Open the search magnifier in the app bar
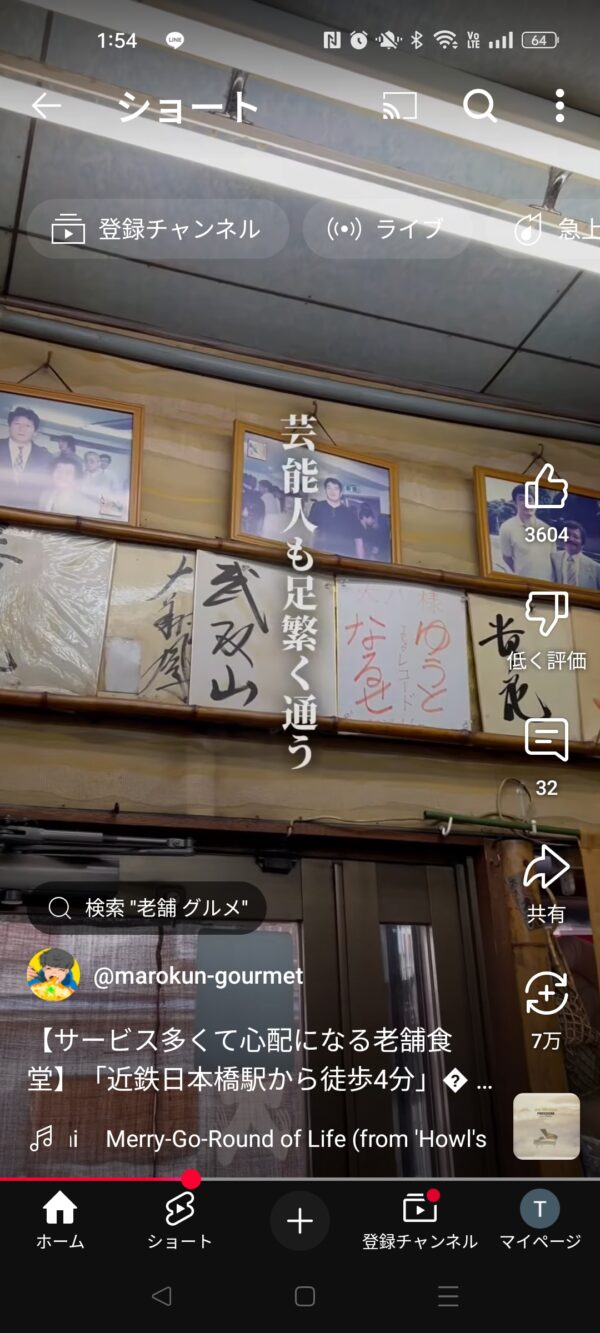Viewport: 600px width, 1333px height. pyautogui.click(x=480, y=106)
